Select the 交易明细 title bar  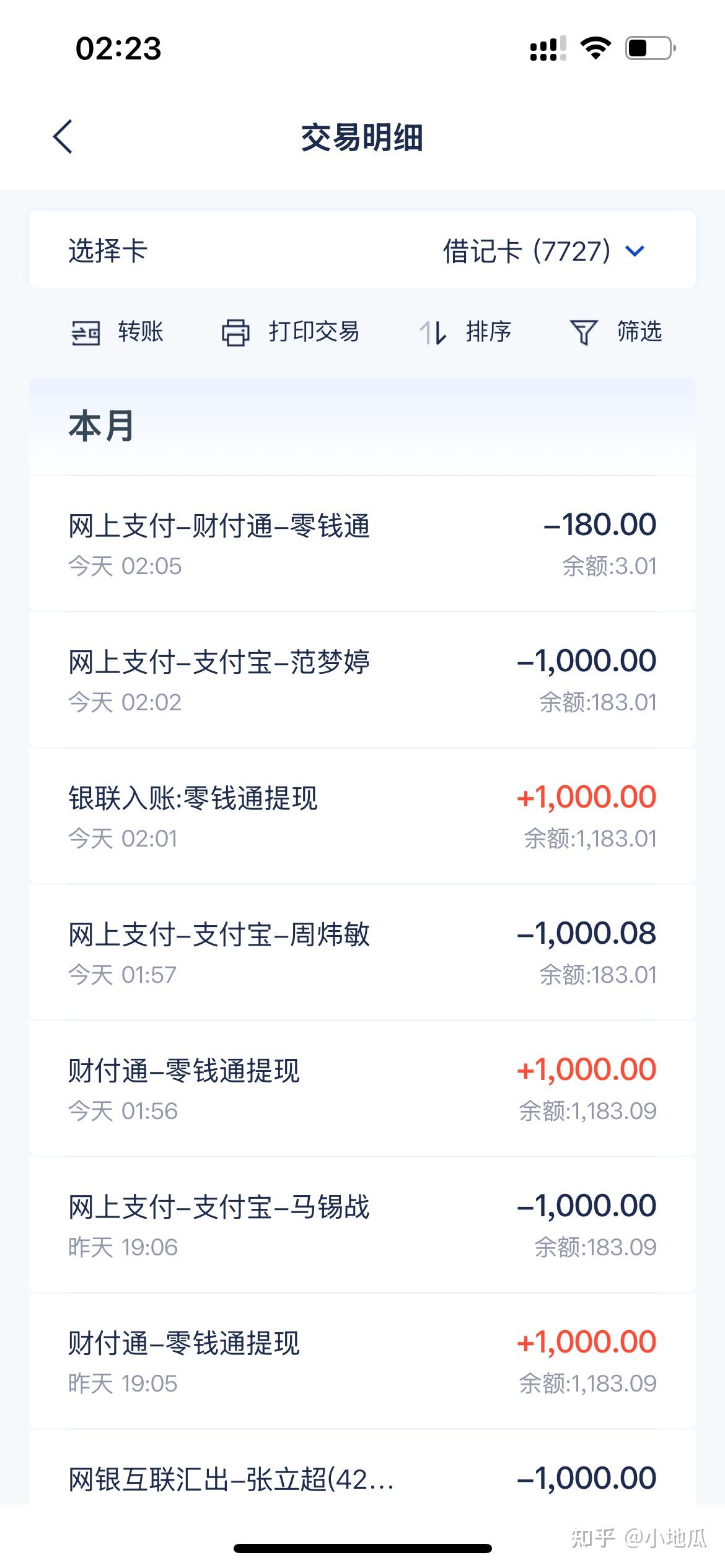[x=362, y=137]
